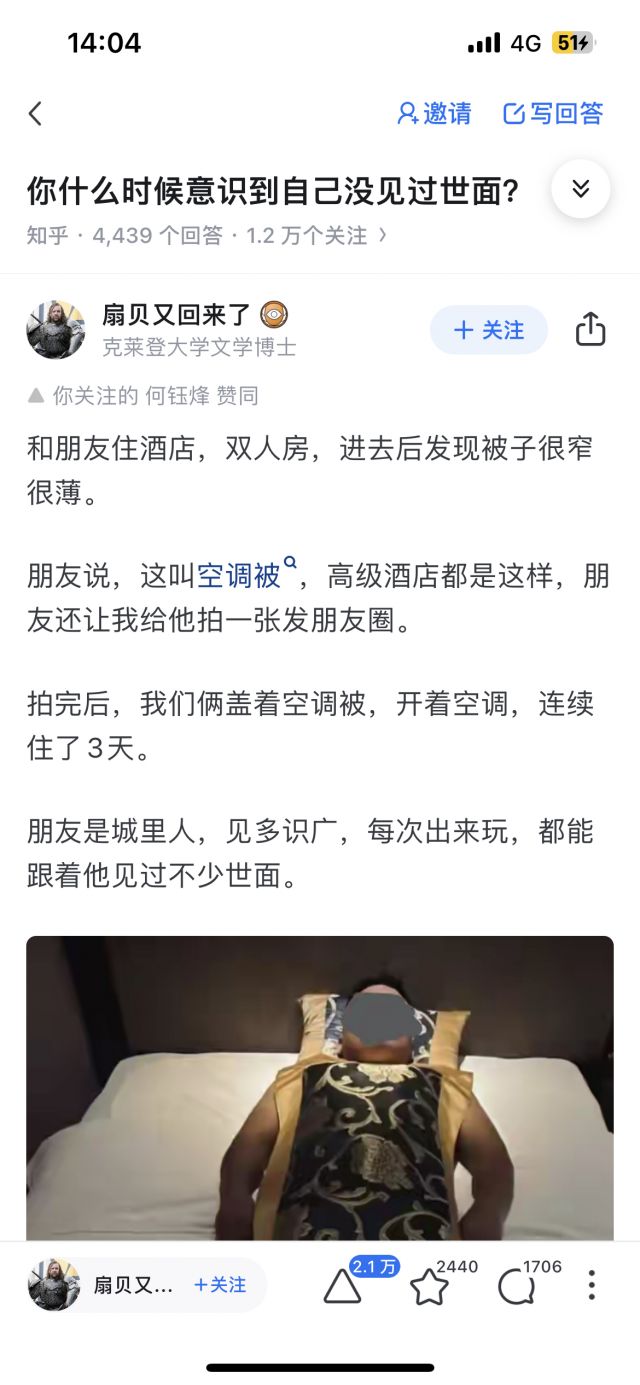Expand the question with the double-chevron button
640x1385 pixels.
coord(580,189)
